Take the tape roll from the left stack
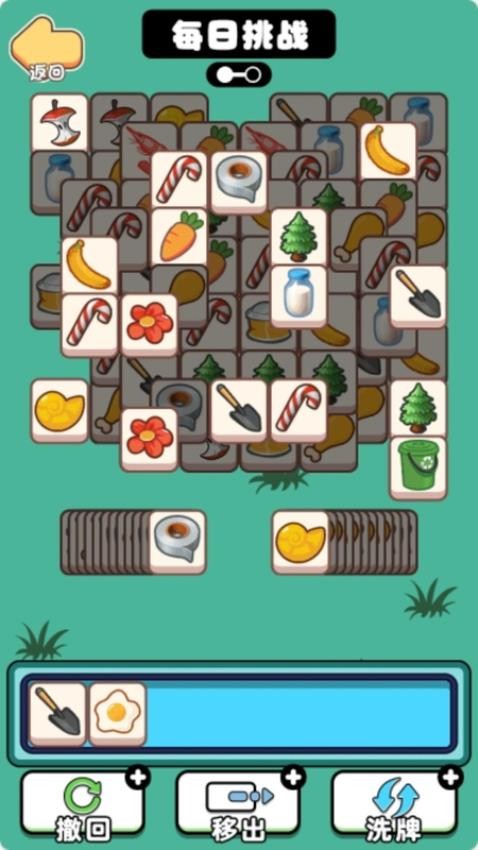This screenshot has height=850, width=478. (x=178, y=542)
